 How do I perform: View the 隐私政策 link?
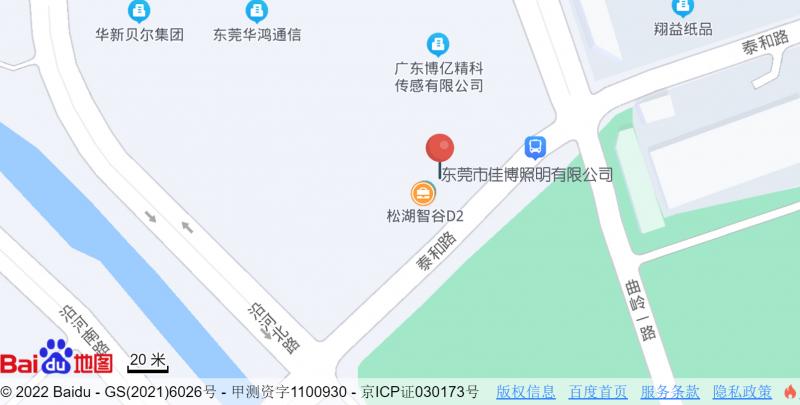click(742, 392)
